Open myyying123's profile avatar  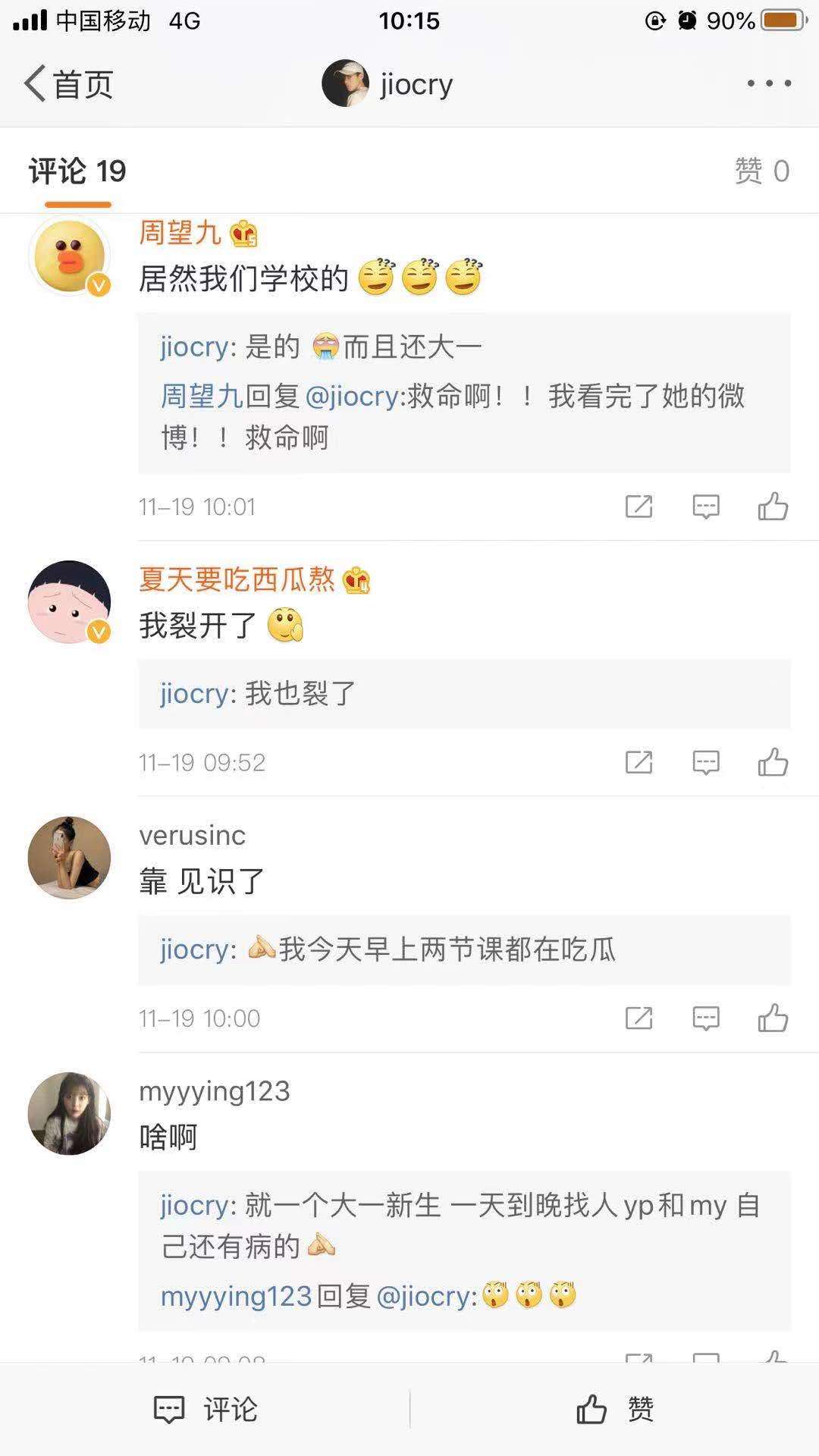point(69,1113)
